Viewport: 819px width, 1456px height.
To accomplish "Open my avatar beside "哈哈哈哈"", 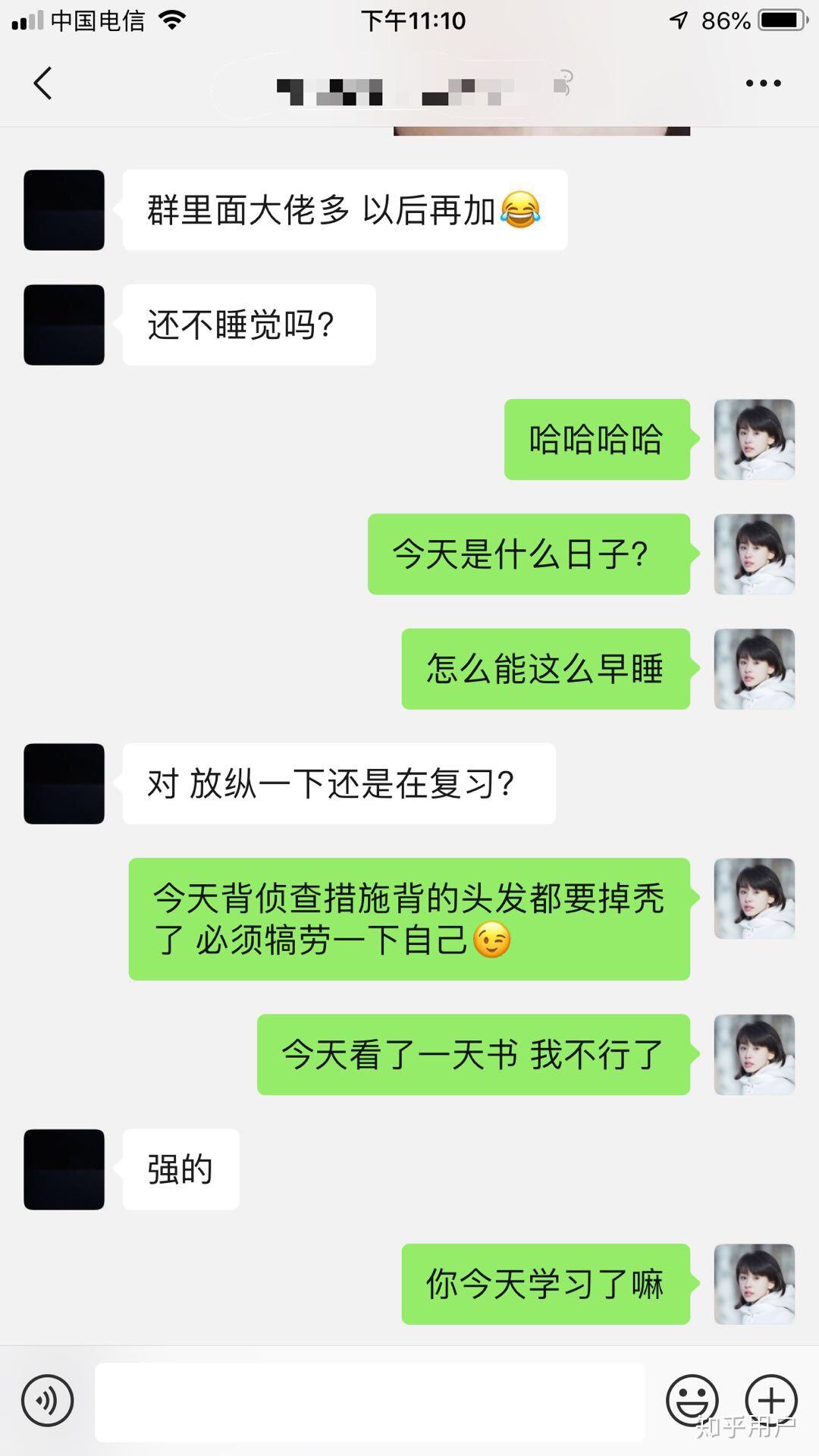I will click(x=754, y=439).
